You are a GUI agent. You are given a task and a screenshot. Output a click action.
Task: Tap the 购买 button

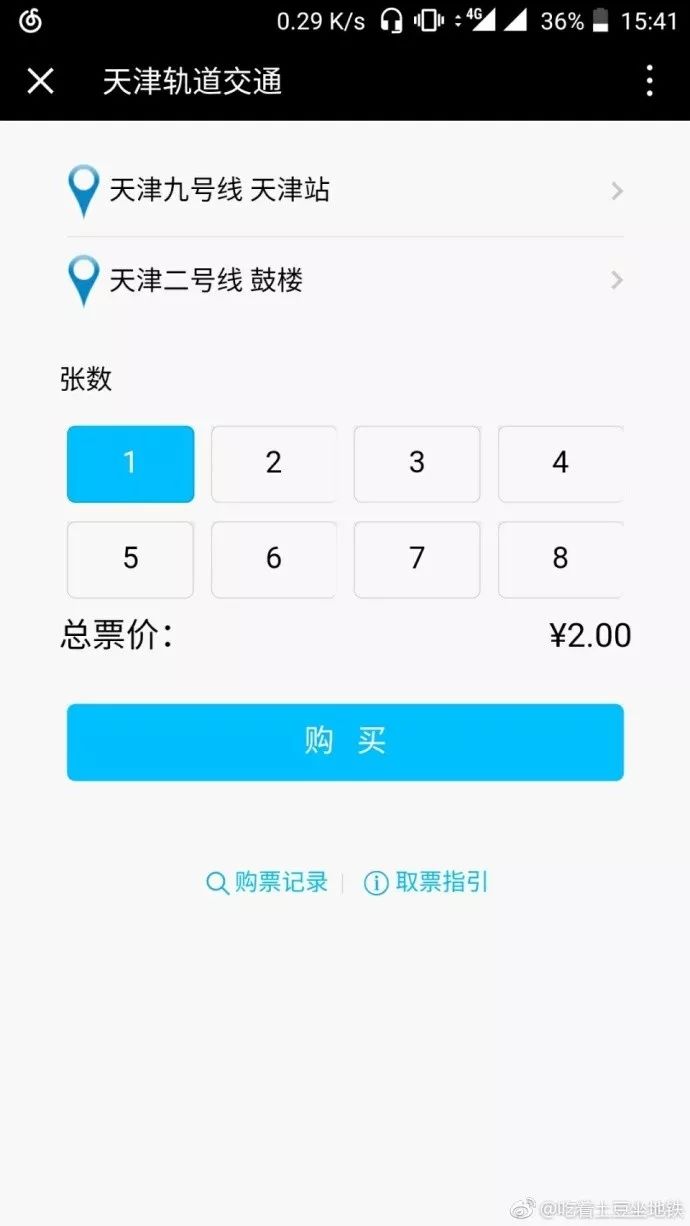tap(345, 742)
